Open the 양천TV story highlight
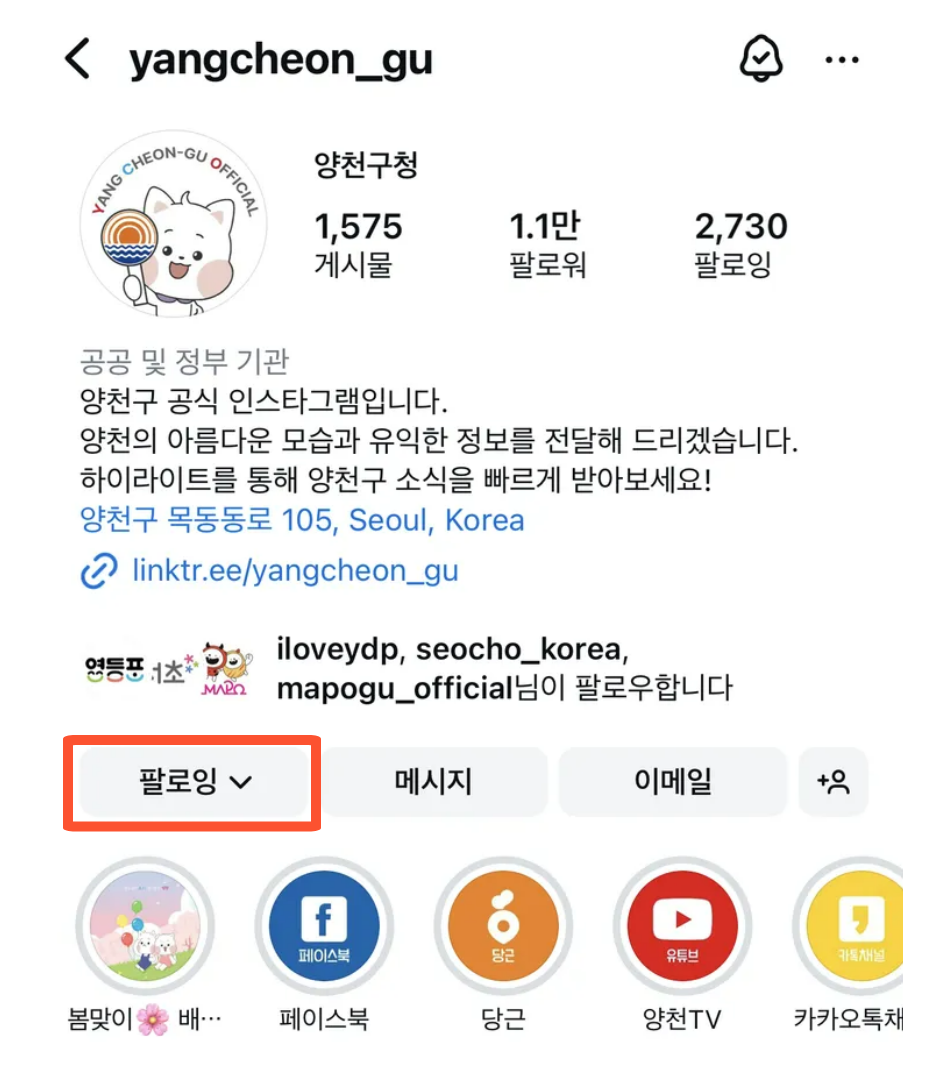This screenshot has width=948, height=1080. [x=681, y=927]
